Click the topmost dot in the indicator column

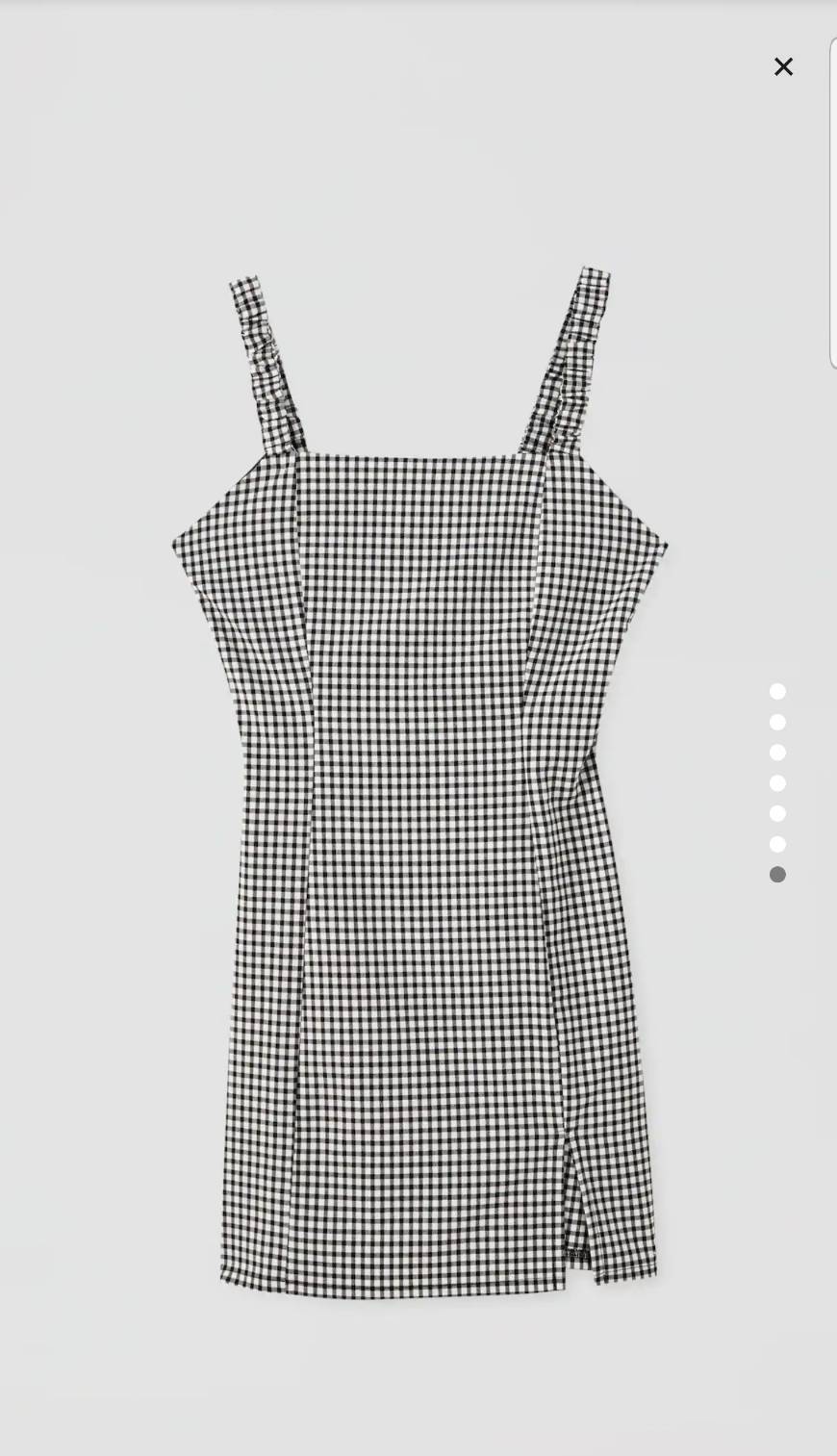pos(777,691)
